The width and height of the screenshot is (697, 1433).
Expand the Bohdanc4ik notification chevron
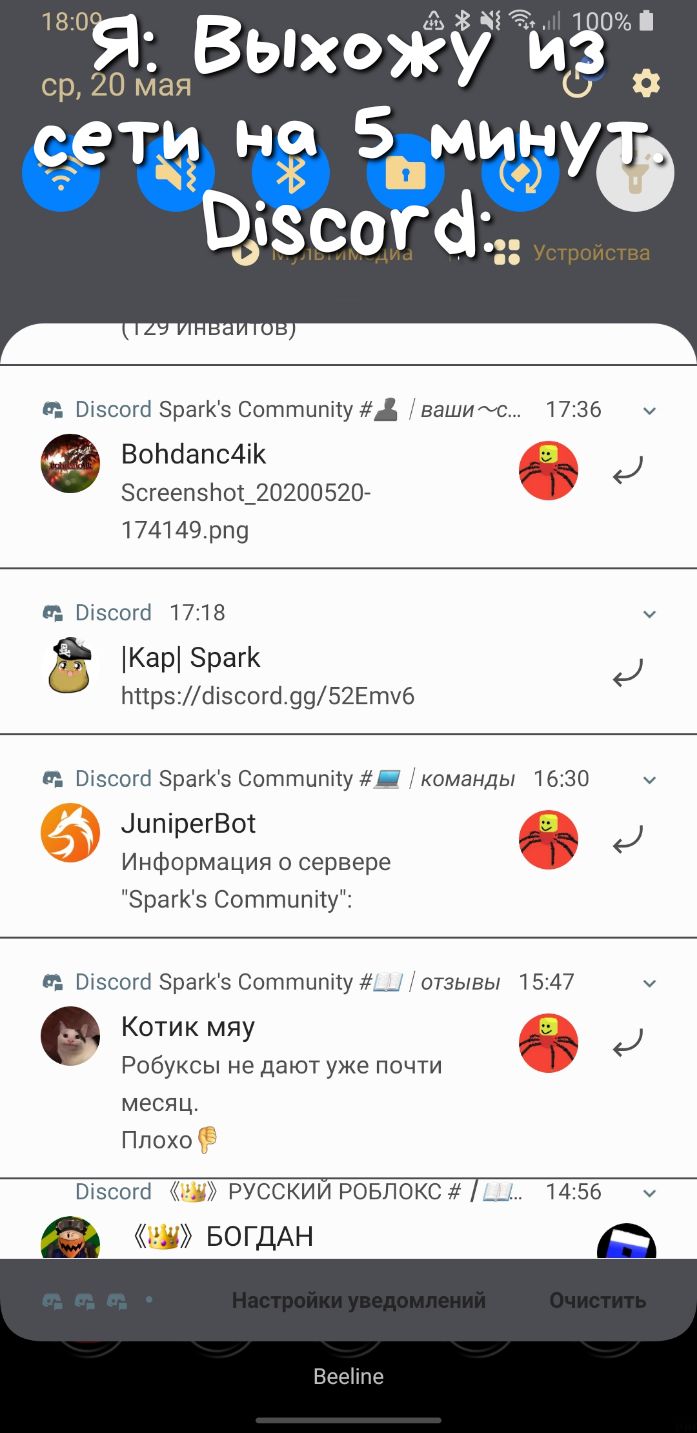(x=650, y=410)
